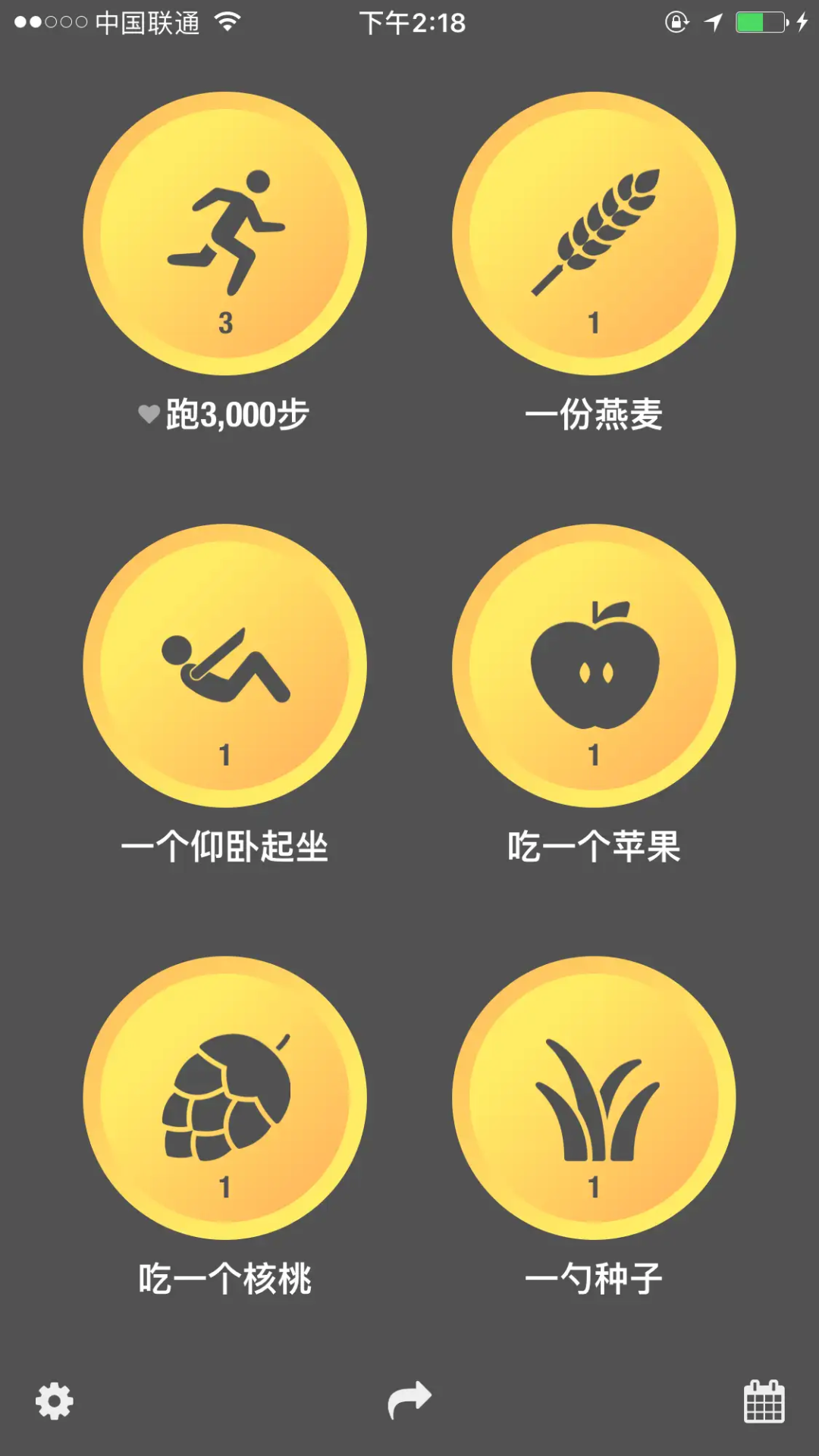Tap the 跑3,000步 running habit button
The image size is (819, 1456).
click(x=224, y=233)
